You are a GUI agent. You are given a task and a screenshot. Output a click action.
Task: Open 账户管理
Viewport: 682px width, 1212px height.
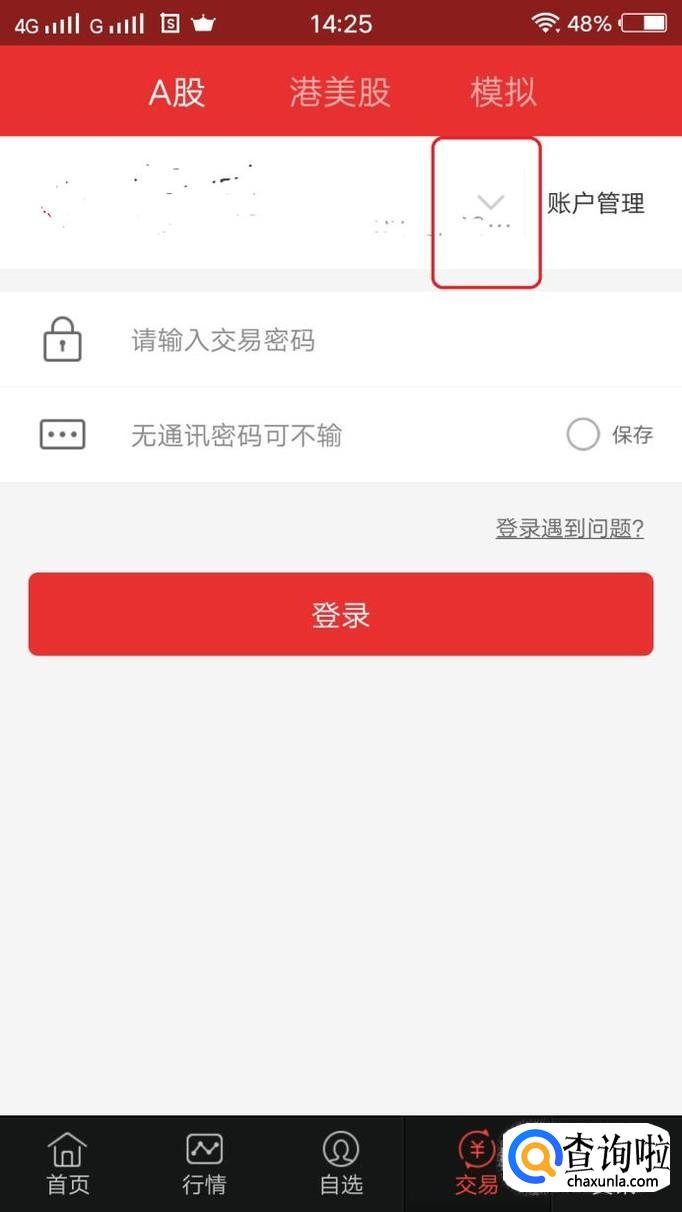pyautogui.click(x=595, y=204)
